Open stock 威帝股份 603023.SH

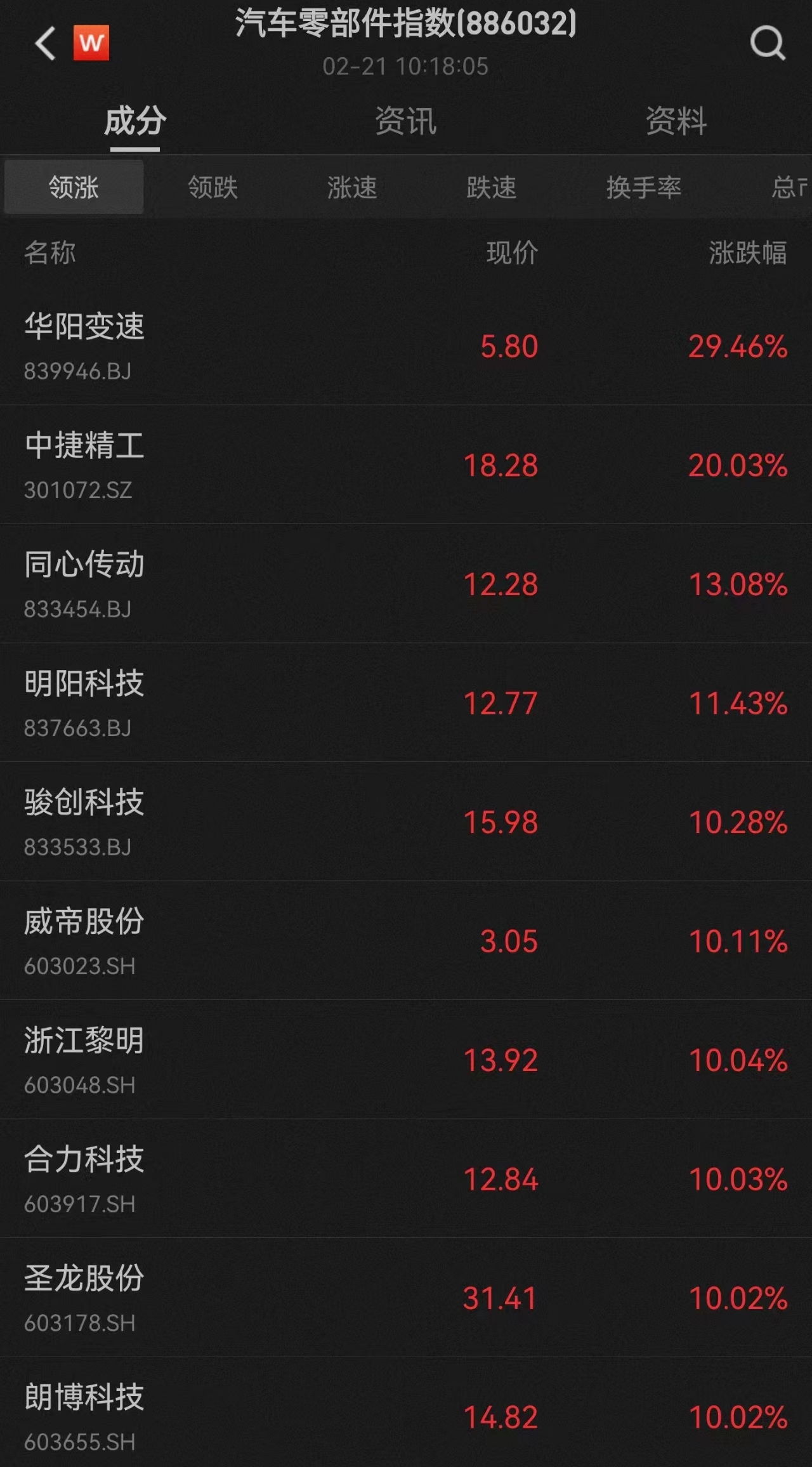406,940
